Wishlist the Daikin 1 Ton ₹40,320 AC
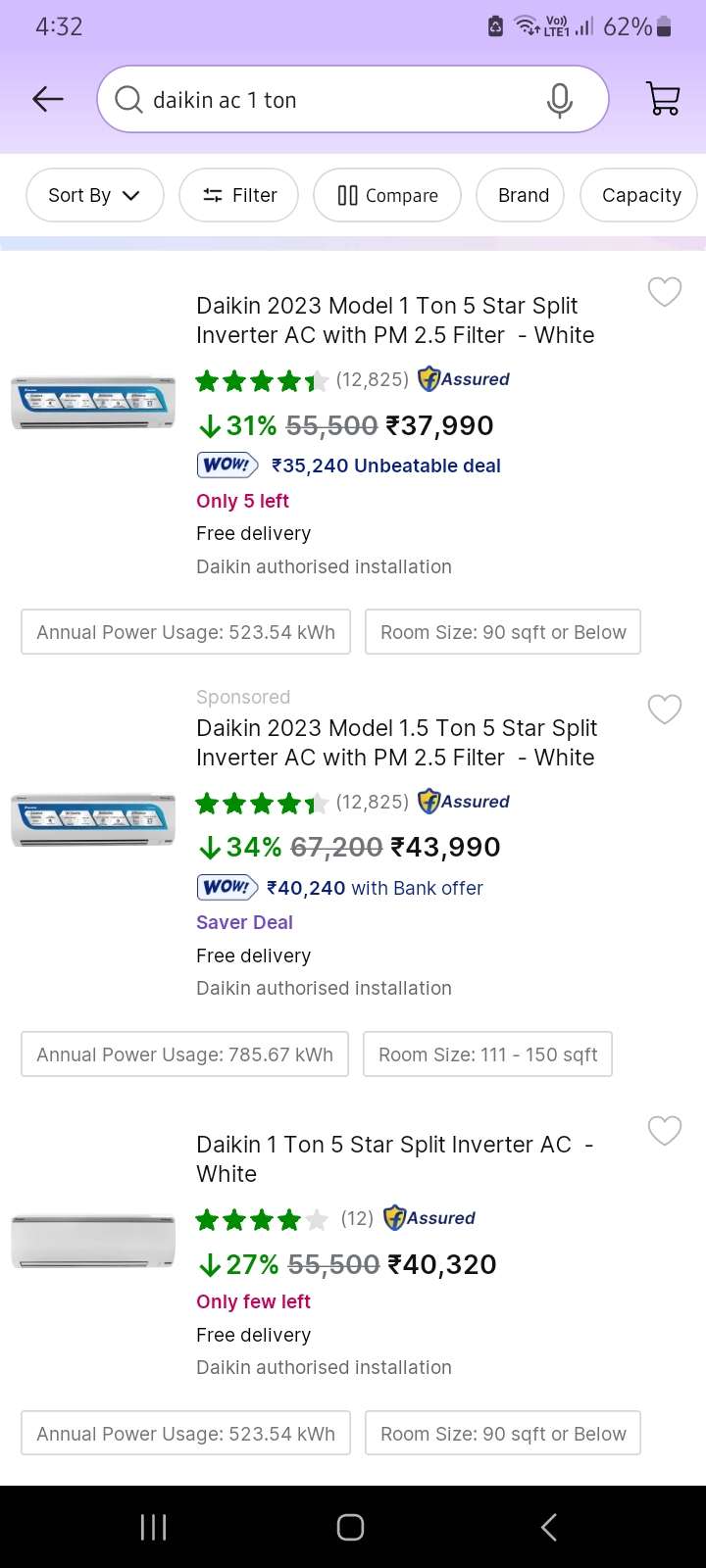 (x=665, y=1130)
